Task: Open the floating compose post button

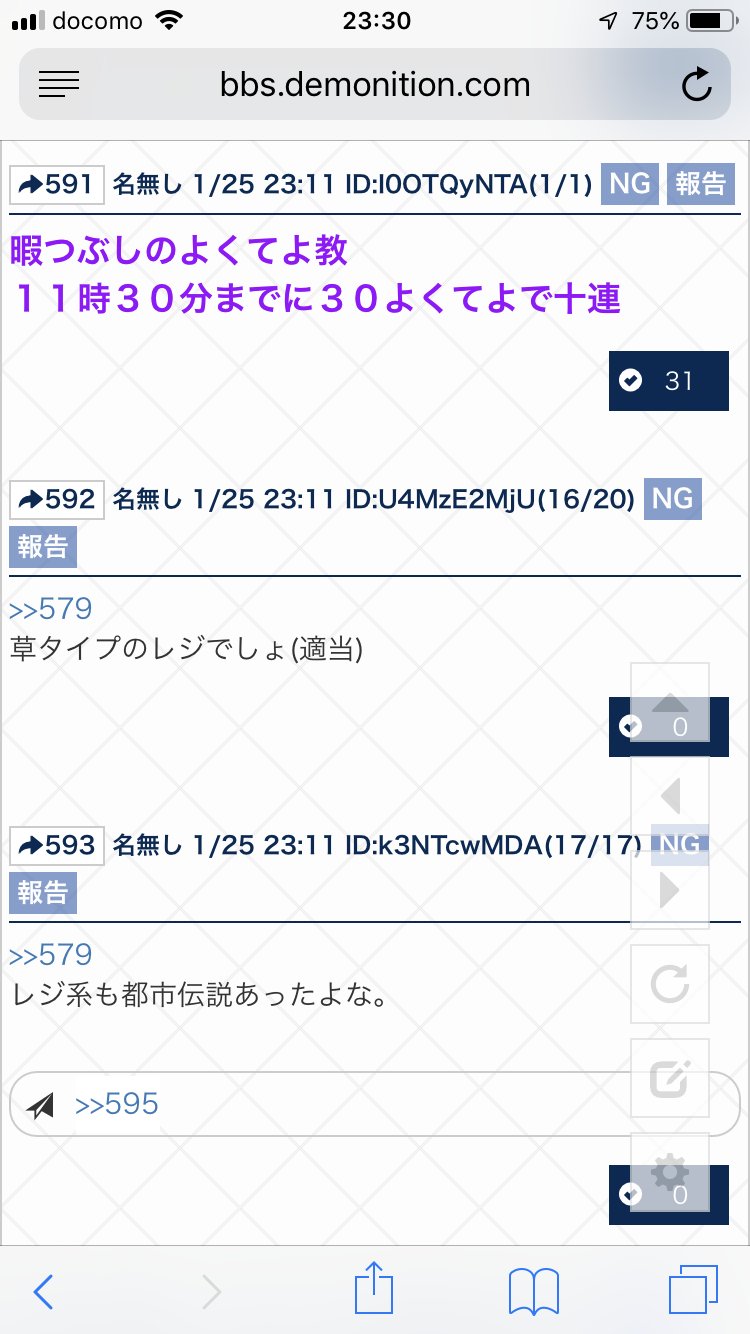Action: tap(669, 1078)
